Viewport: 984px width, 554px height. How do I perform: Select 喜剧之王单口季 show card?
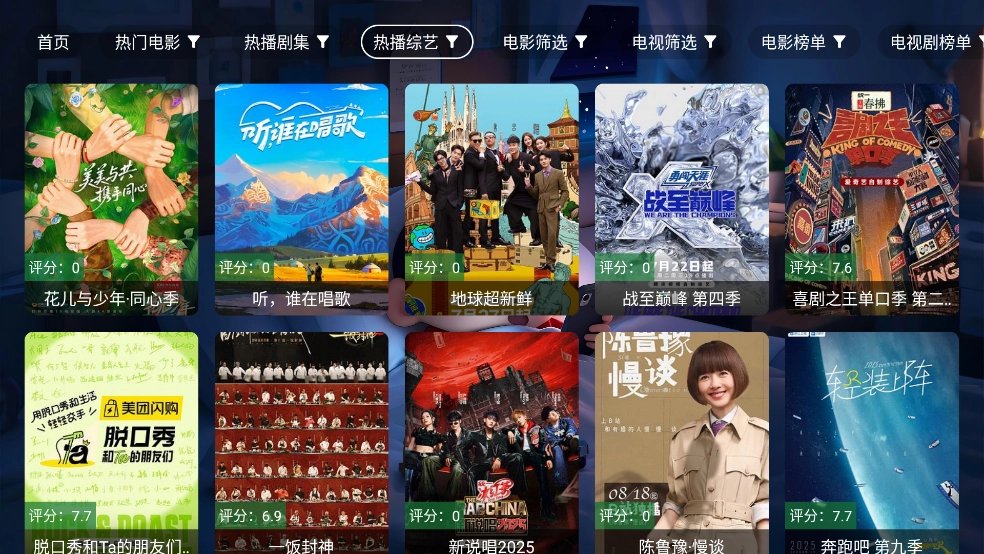click(x=871, y=198)
